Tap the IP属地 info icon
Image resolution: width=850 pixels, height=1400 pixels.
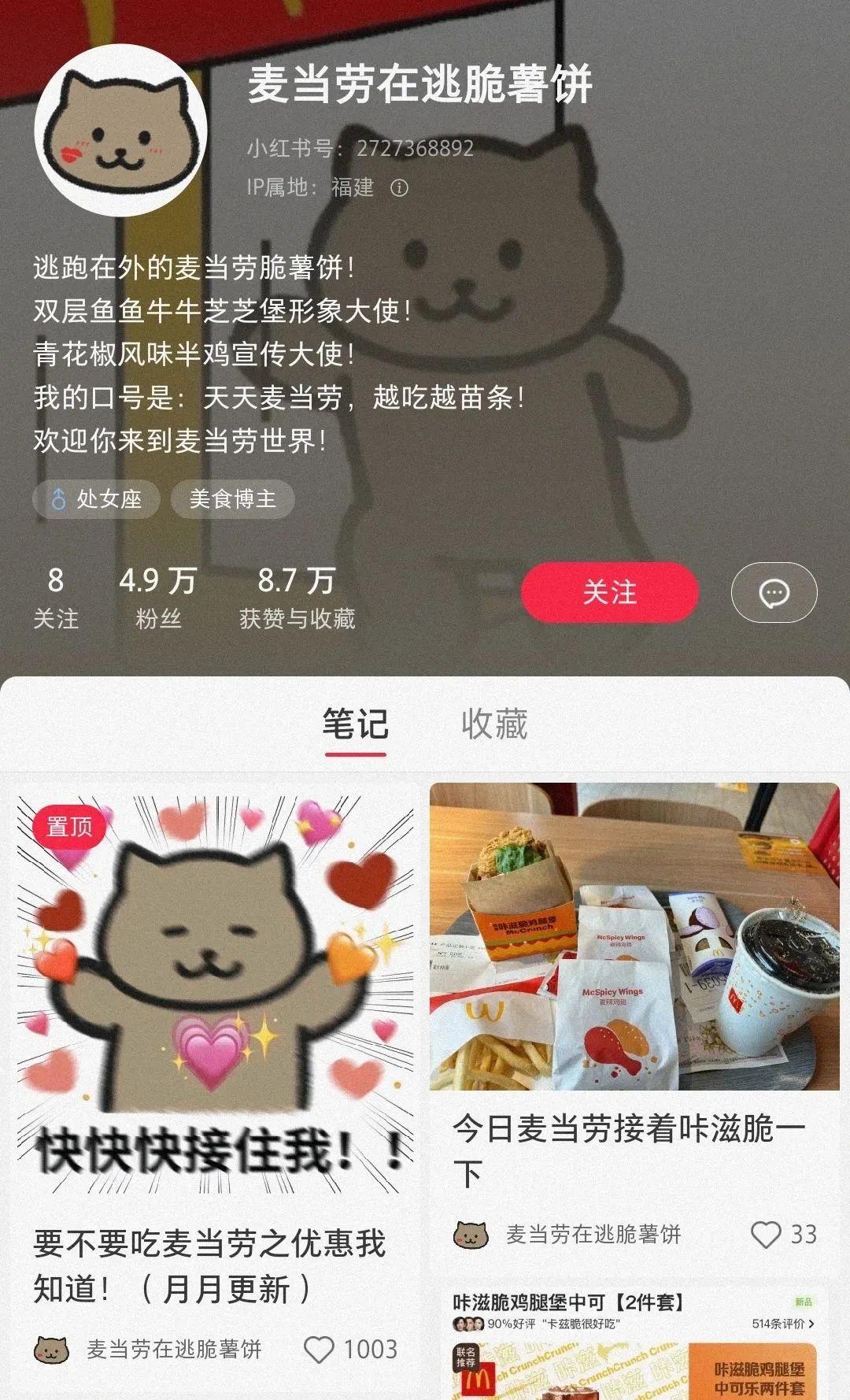(400, 187)
